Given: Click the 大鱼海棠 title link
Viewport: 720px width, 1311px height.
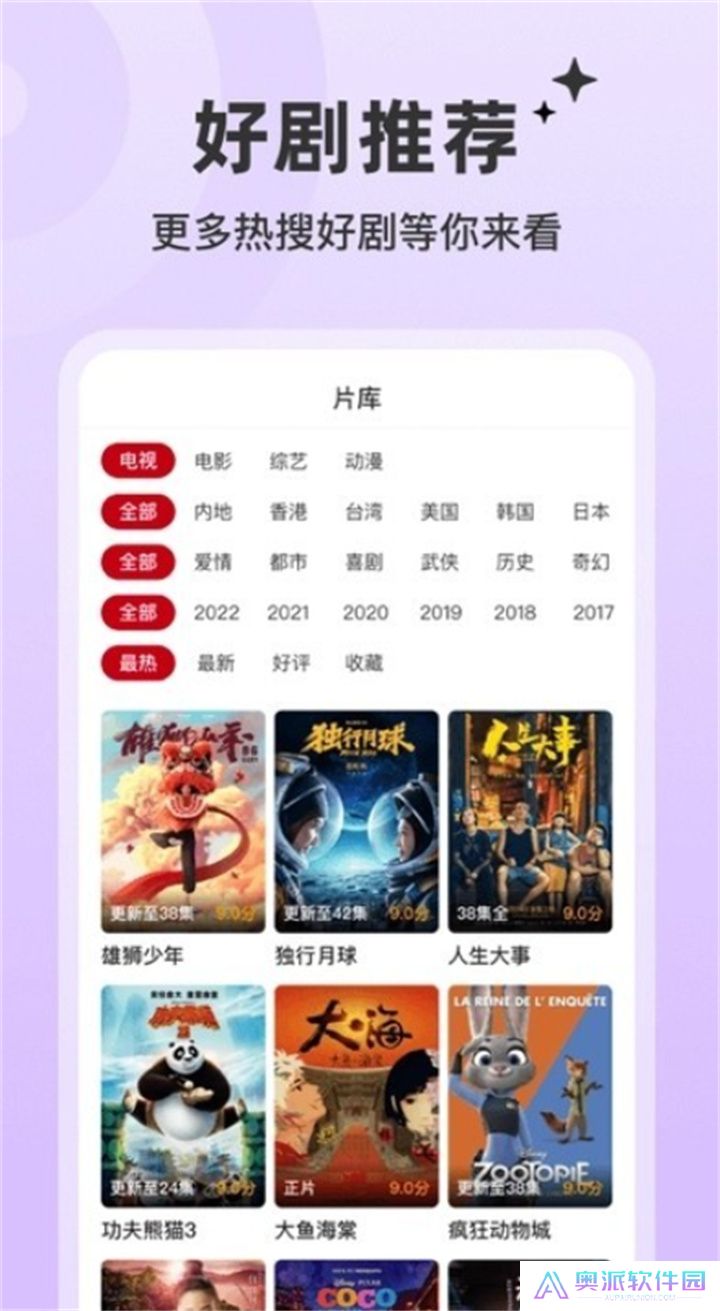Looking at the screenshot, I should pyautogui.click(x=316, y=1228).
